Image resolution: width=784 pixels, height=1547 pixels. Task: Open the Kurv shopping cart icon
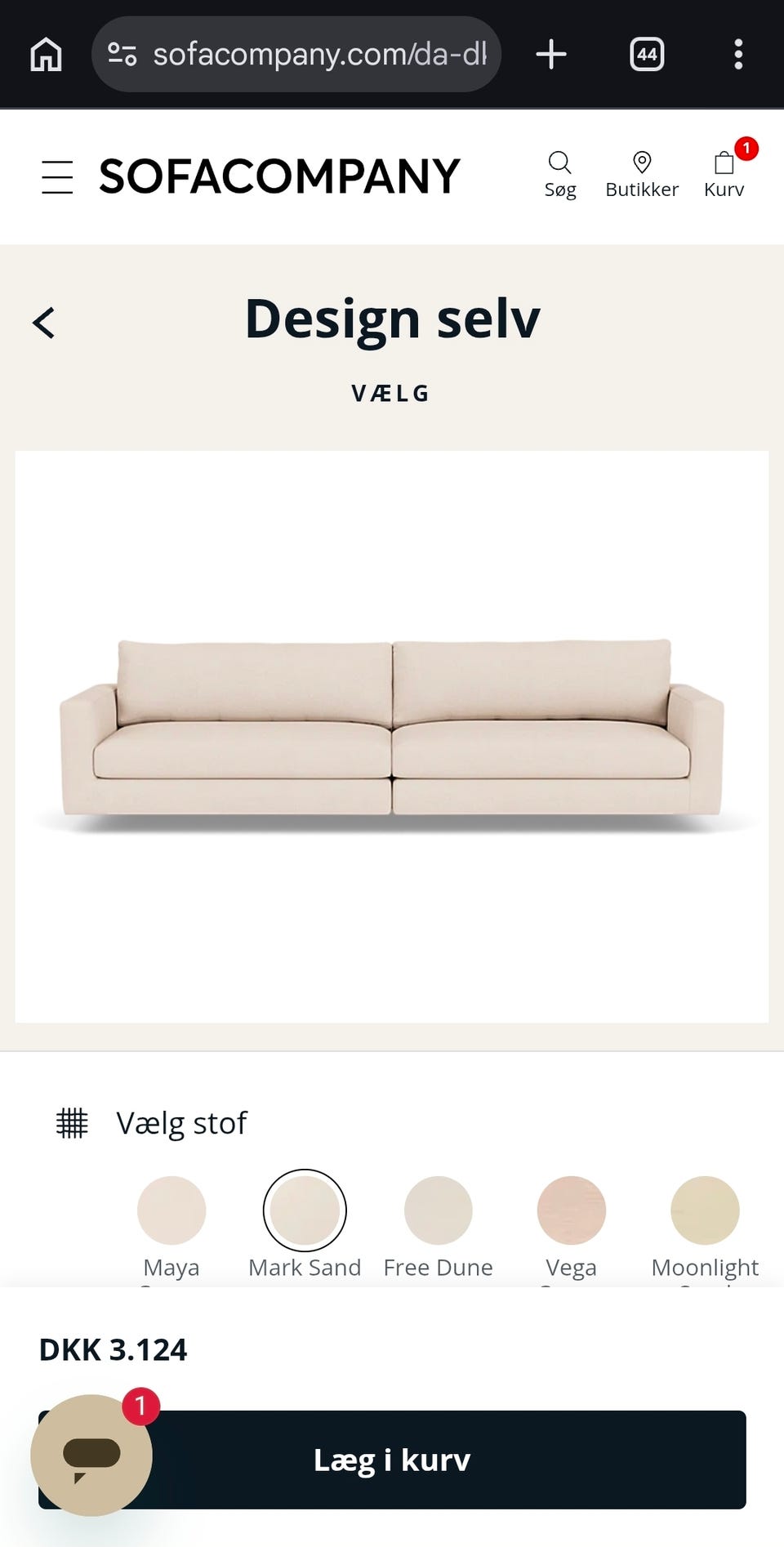coord(724,172)
